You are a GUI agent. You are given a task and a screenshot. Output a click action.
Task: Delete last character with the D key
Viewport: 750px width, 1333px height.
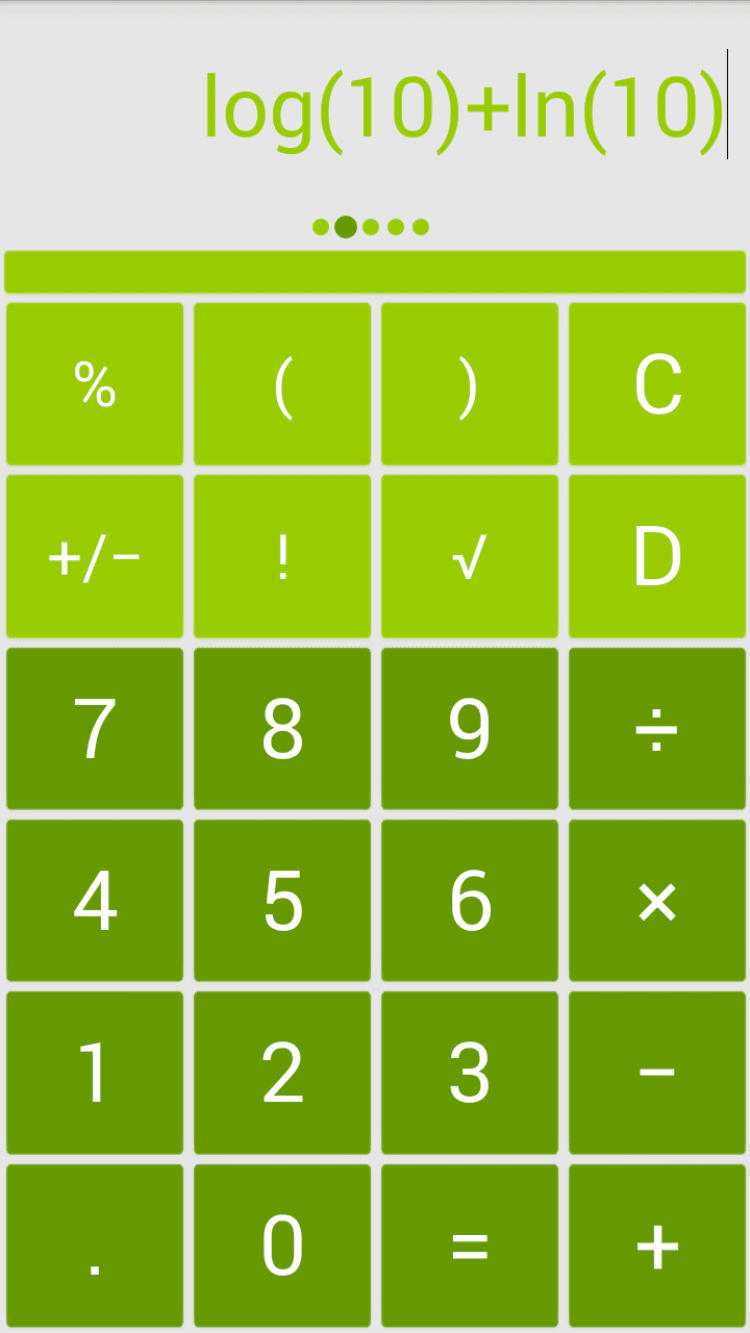(x=657, y=556)
